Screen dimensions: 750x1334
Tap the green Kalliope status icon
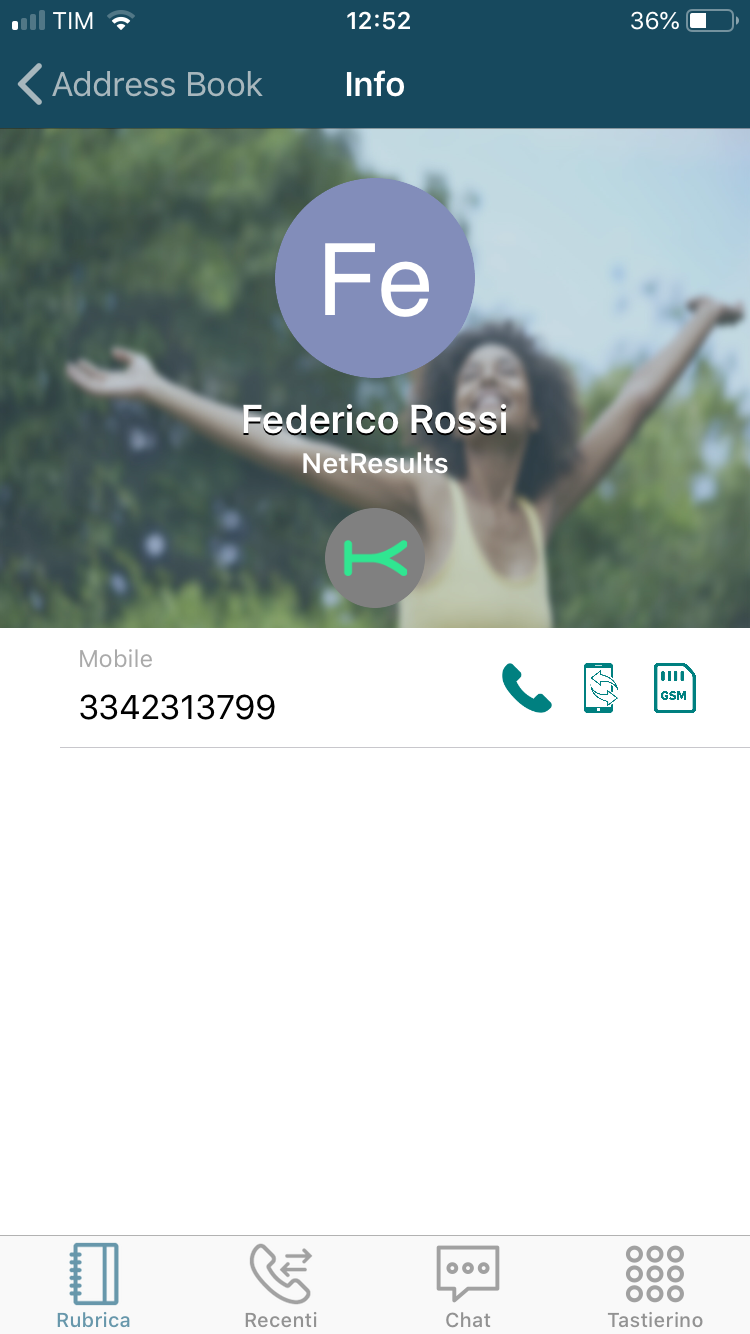coord(375,558)
